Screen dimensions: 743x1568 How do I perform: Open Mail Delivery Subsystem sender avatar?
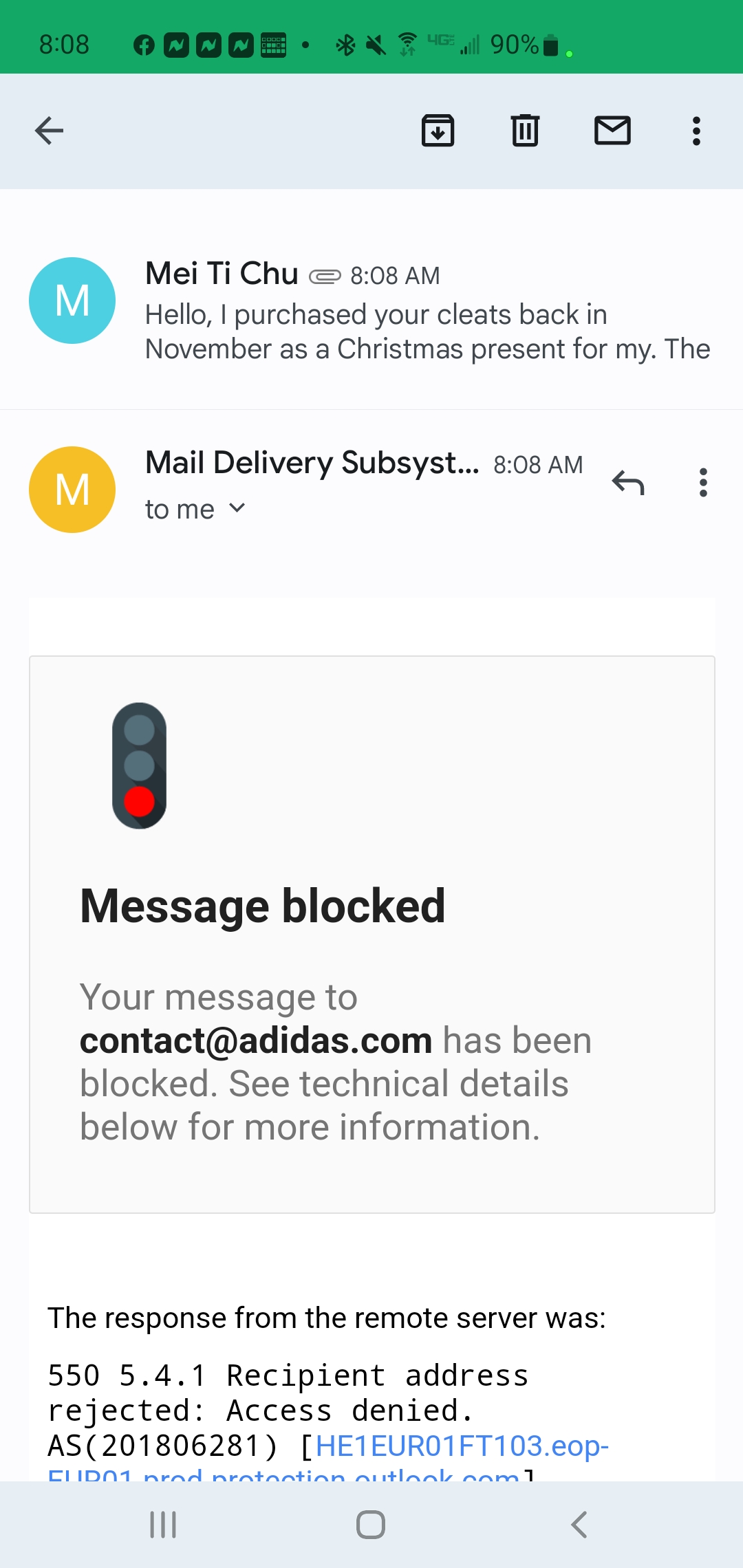72,490
